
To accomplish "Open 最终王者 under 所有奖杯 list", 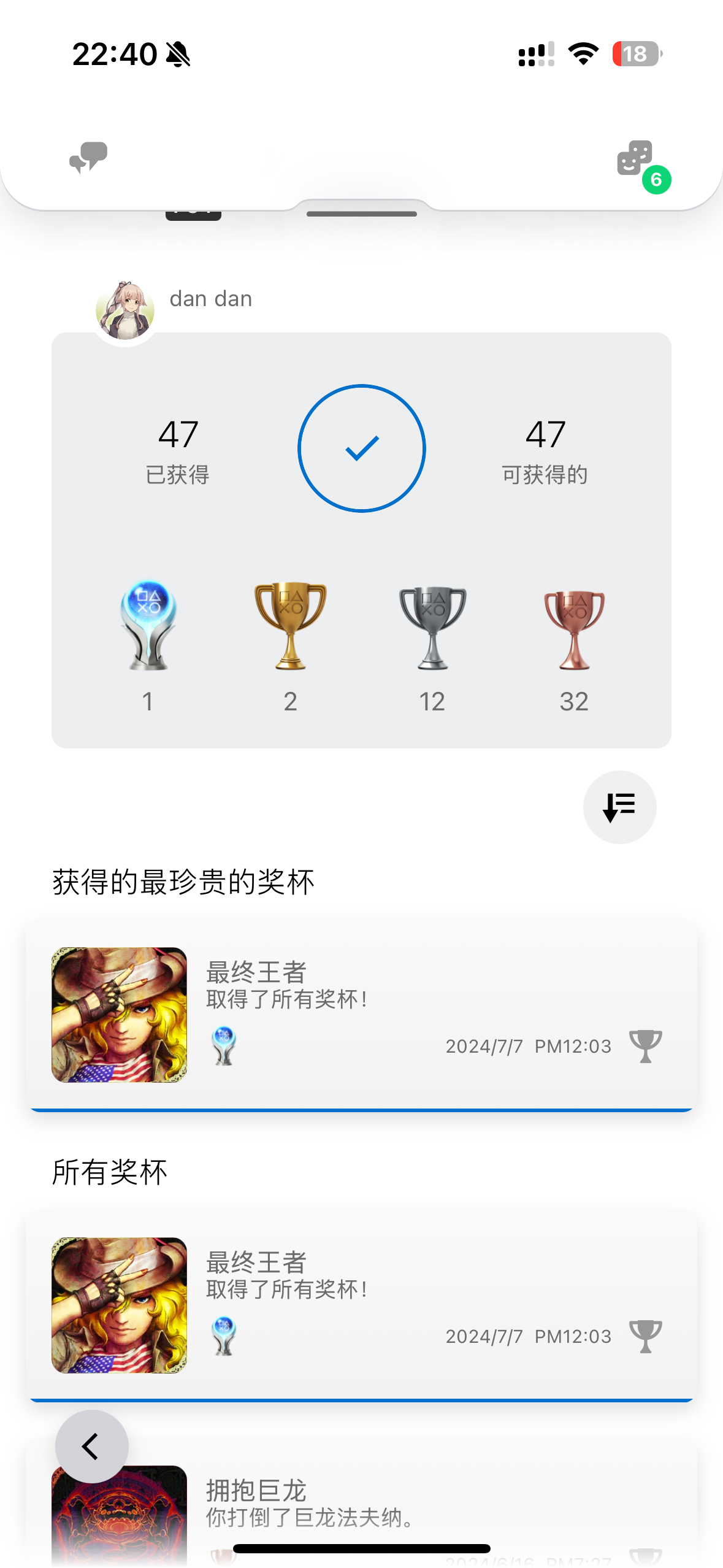I will [x=361, y=1304].
